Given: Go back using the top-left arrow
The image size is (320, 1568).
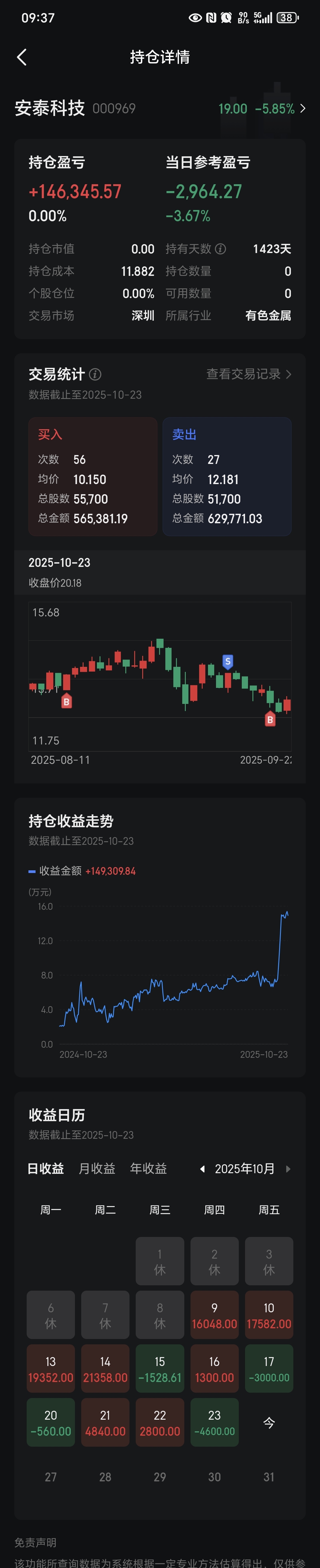Looking at the screenshot, I should point(22,57).
